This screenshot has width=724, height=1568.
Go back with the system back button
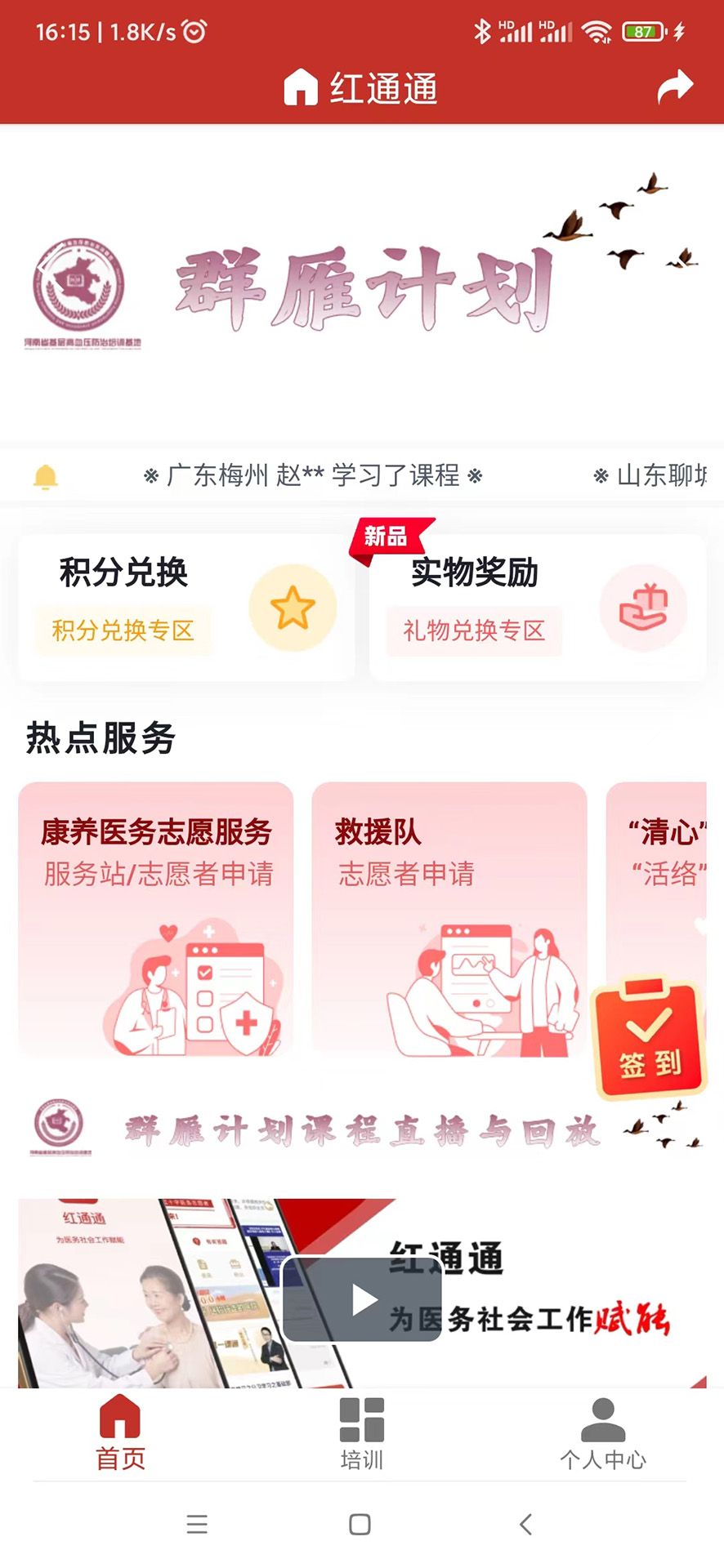pos(525,1524)
